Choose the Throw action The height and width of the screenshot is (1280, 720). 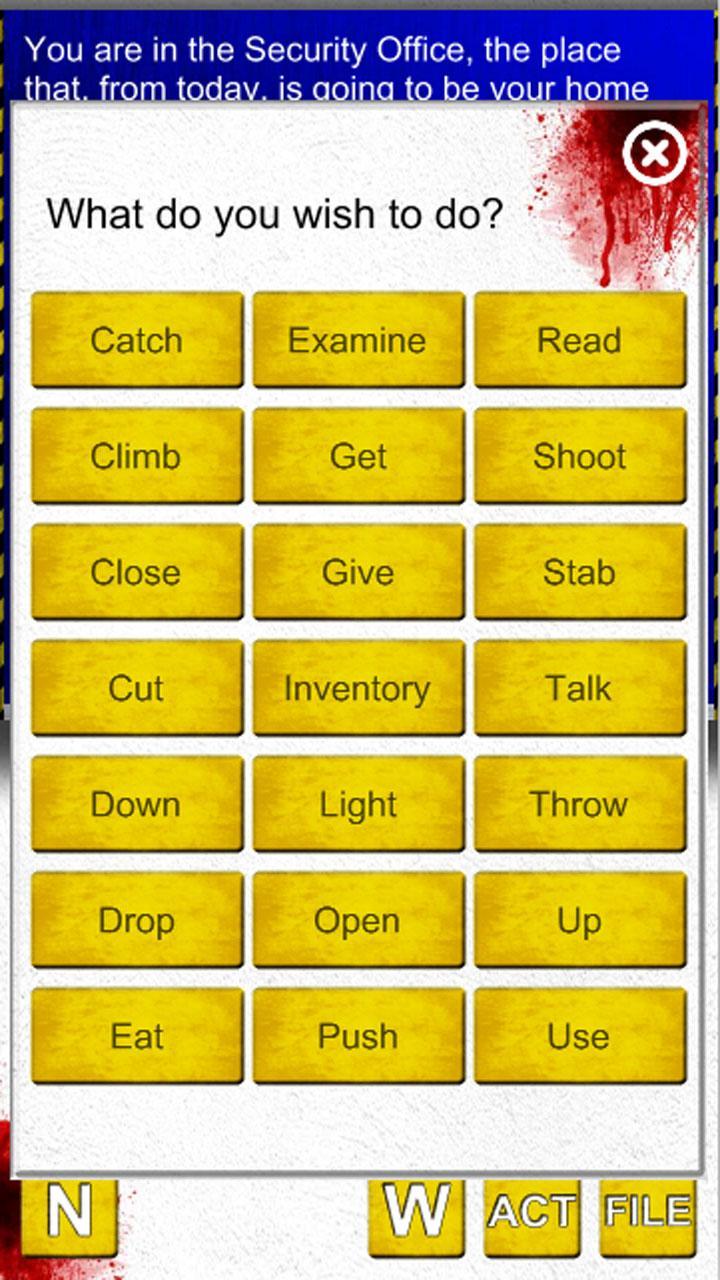[580, 804]
